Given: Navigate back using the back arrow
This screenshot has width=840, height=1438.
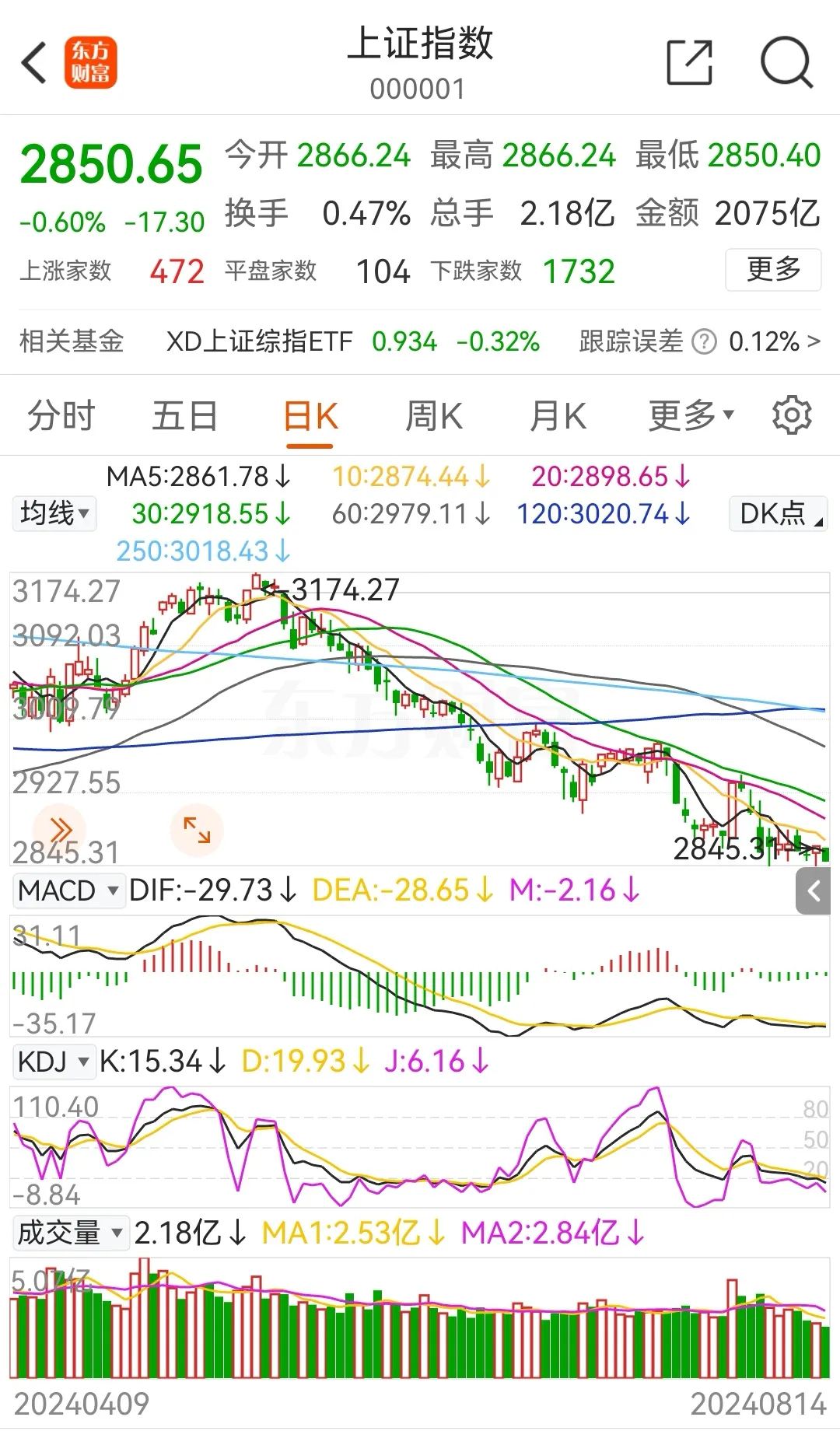Looking at the screenshot, I should pos(35,62).
